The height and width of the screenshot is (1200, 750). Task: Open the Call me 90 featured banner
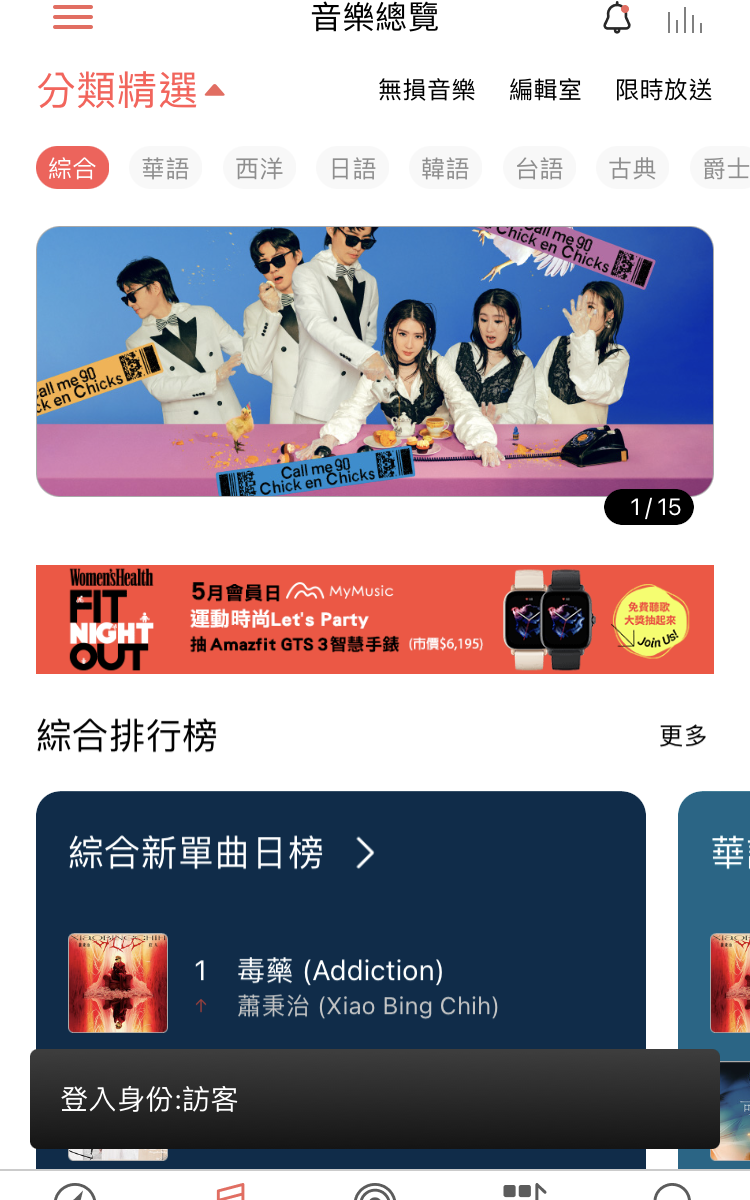[x=375, y=361]
